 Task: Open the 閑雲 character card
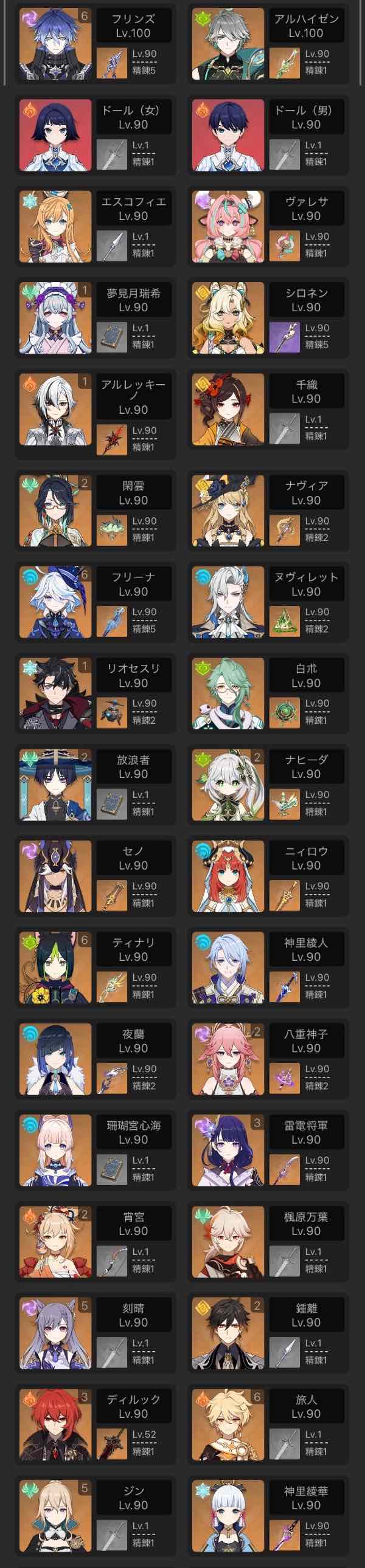tap(95, 510)
